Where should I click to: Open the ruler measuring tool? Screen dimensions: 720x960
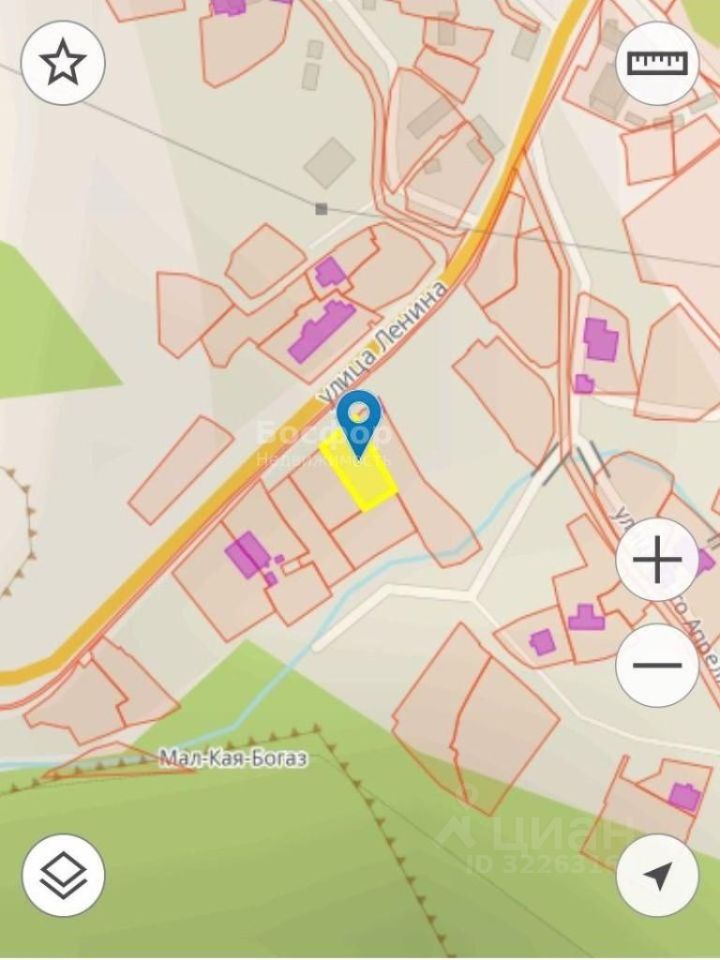point(657,63)
